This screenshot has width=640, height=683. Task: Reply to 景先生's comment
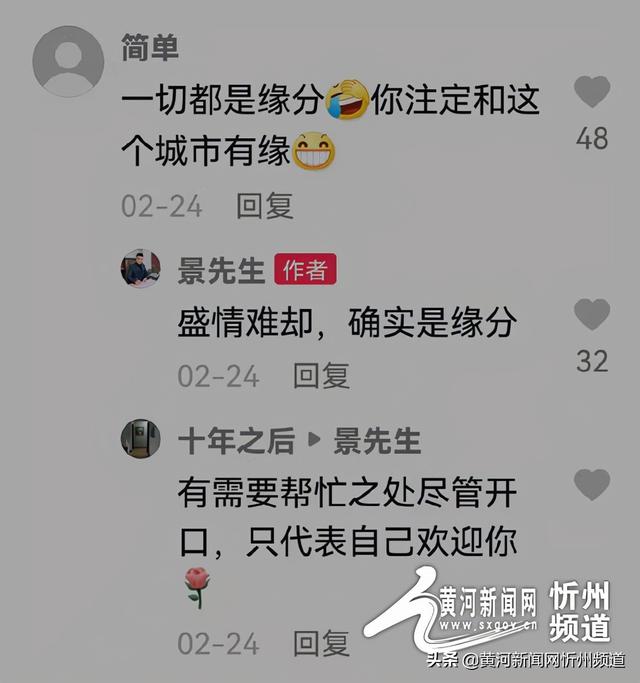[320, 375]
